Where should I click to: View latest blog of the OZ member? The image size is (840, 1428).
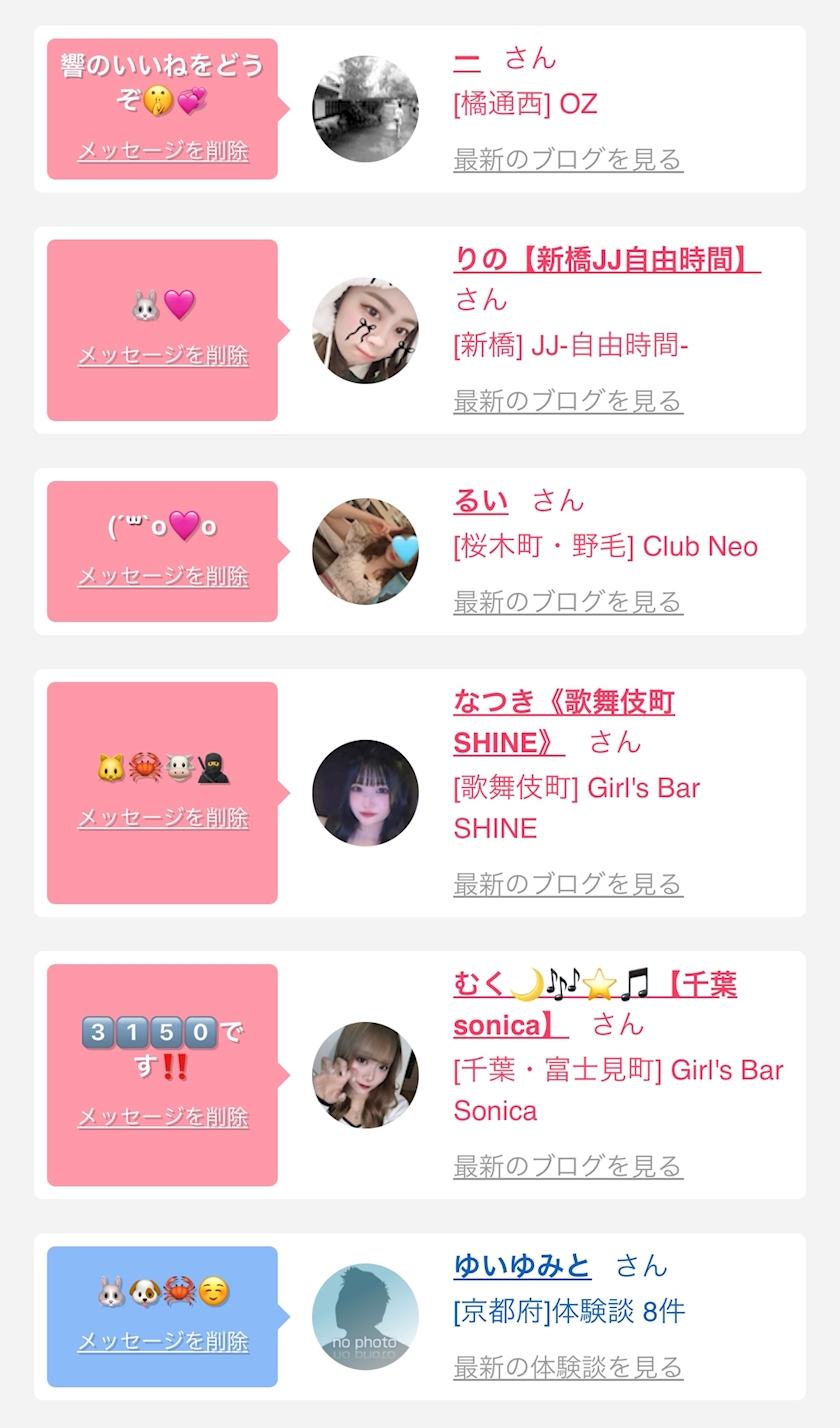[568, 159]
